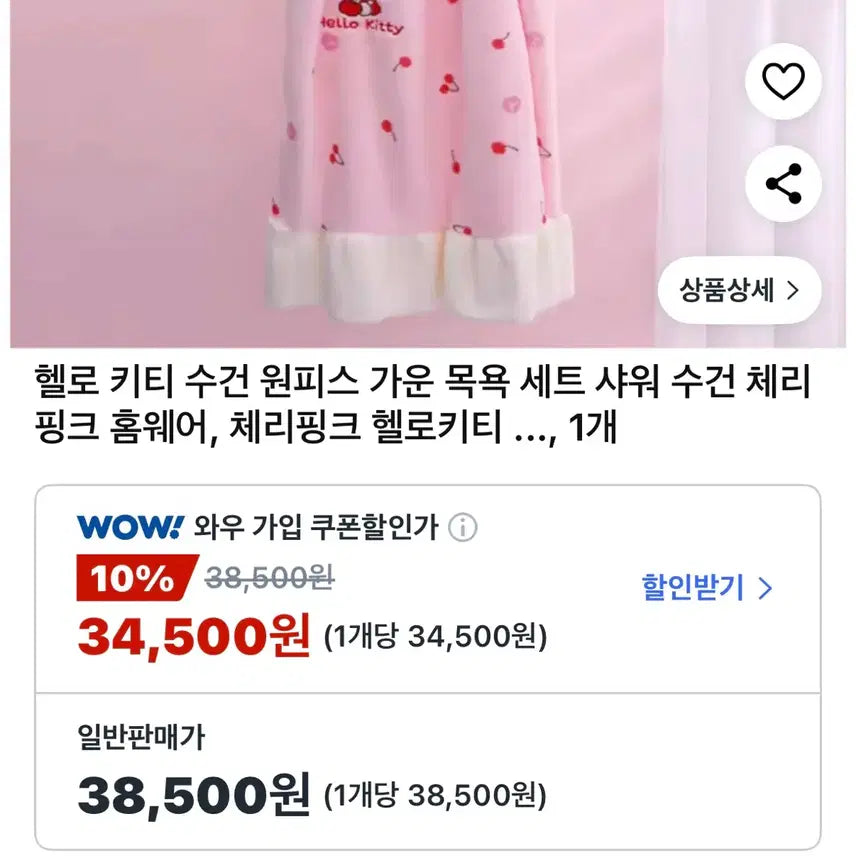Open 상품상세 product details
This screenshot has height=856, width=856.
coord(739,291)
